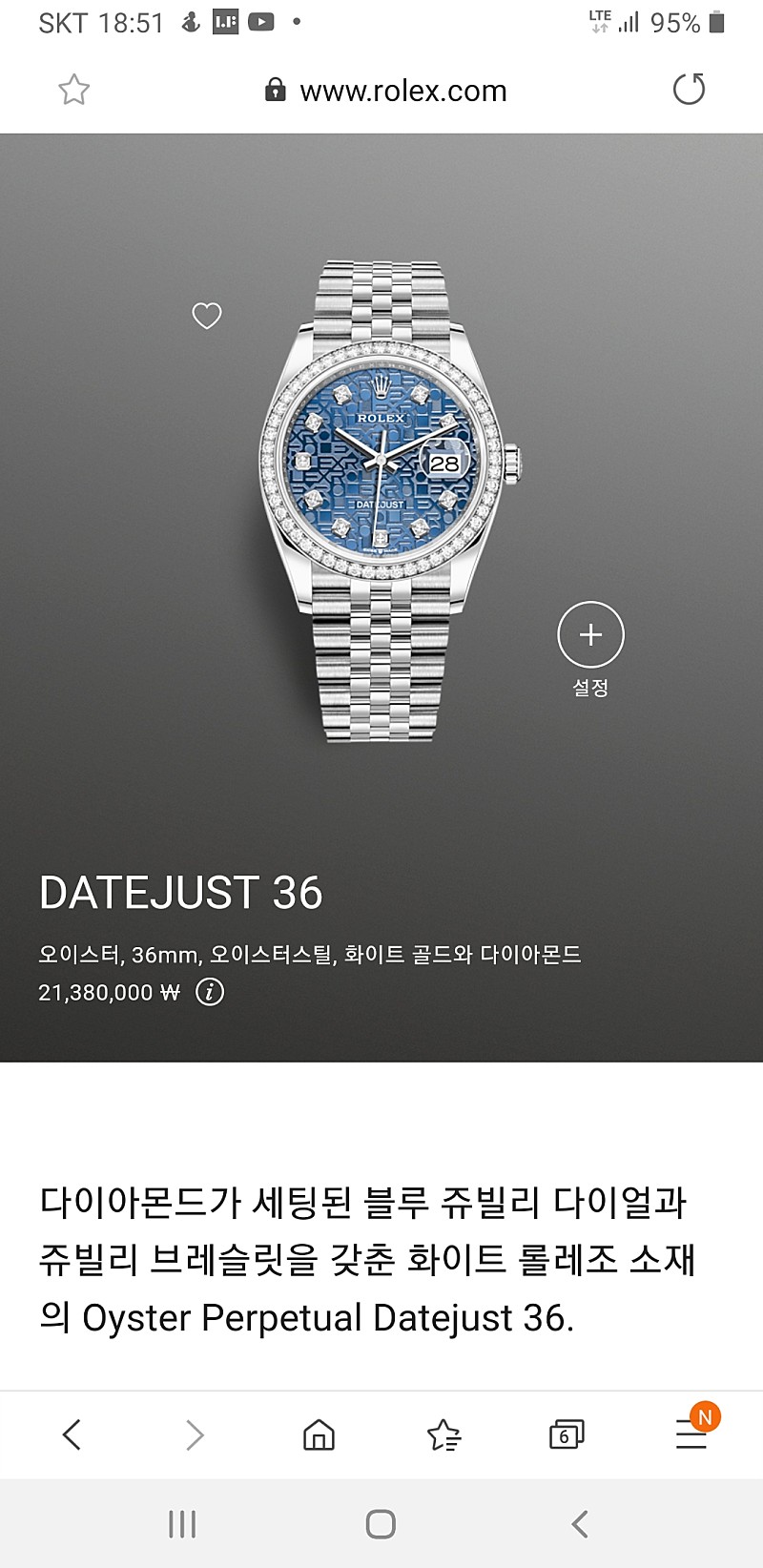The height and width of the screenshot is (1568, 763).
Task: Open recent apps from the navigation bar
Action: tap(182, 1524)
